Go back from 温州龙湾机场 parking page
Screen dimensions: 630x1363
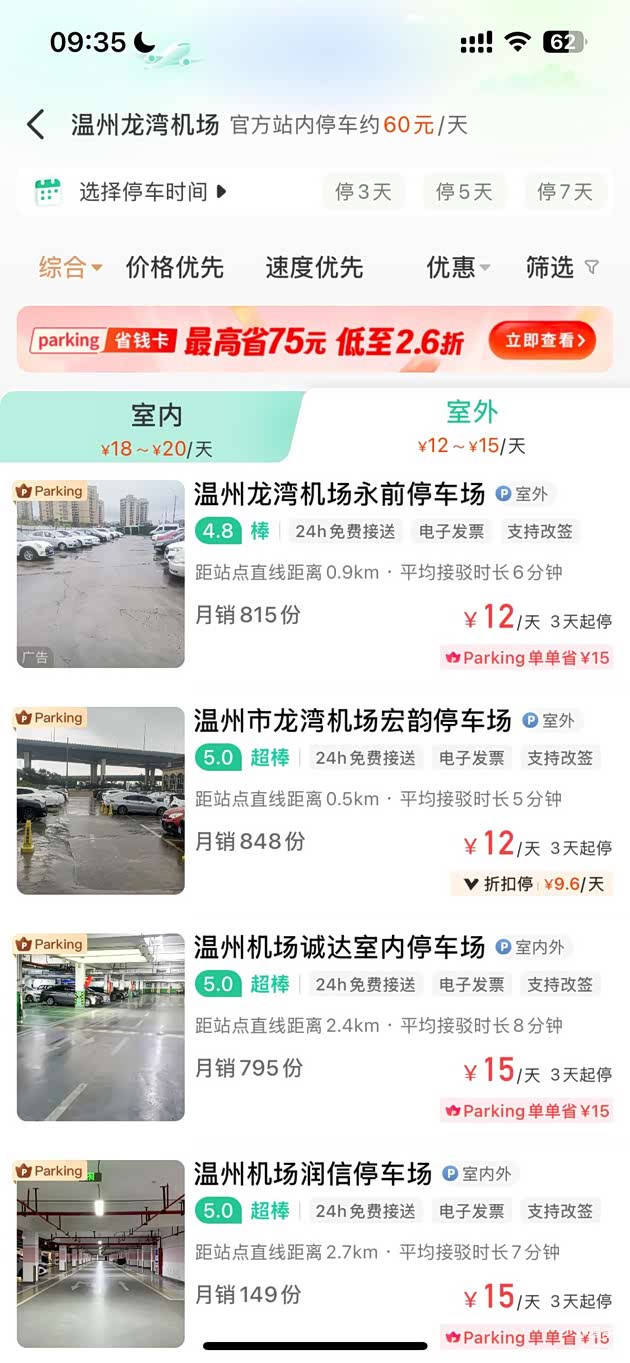click(36, 125)
